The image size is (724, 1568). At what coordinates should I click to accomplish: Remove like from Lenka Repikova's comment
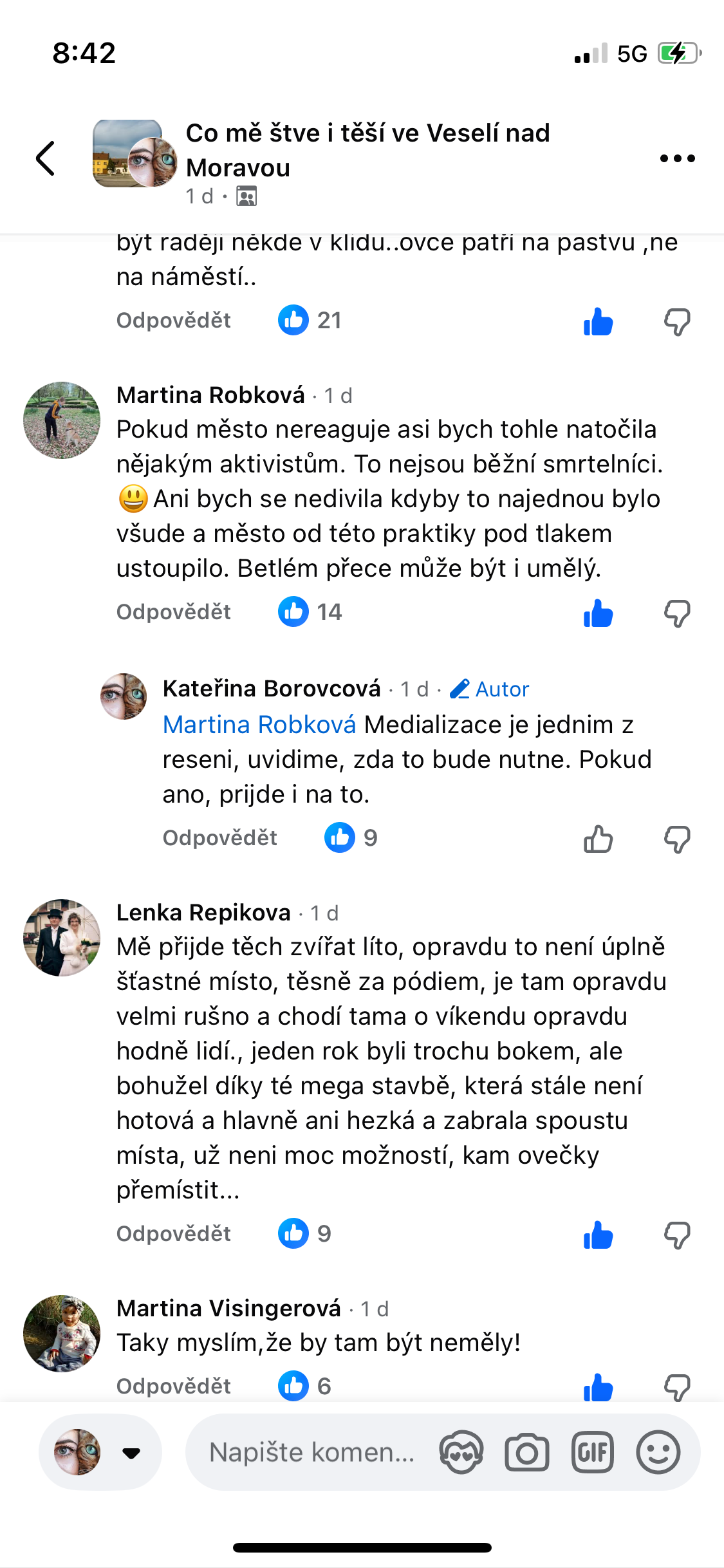pos(598,1235)
